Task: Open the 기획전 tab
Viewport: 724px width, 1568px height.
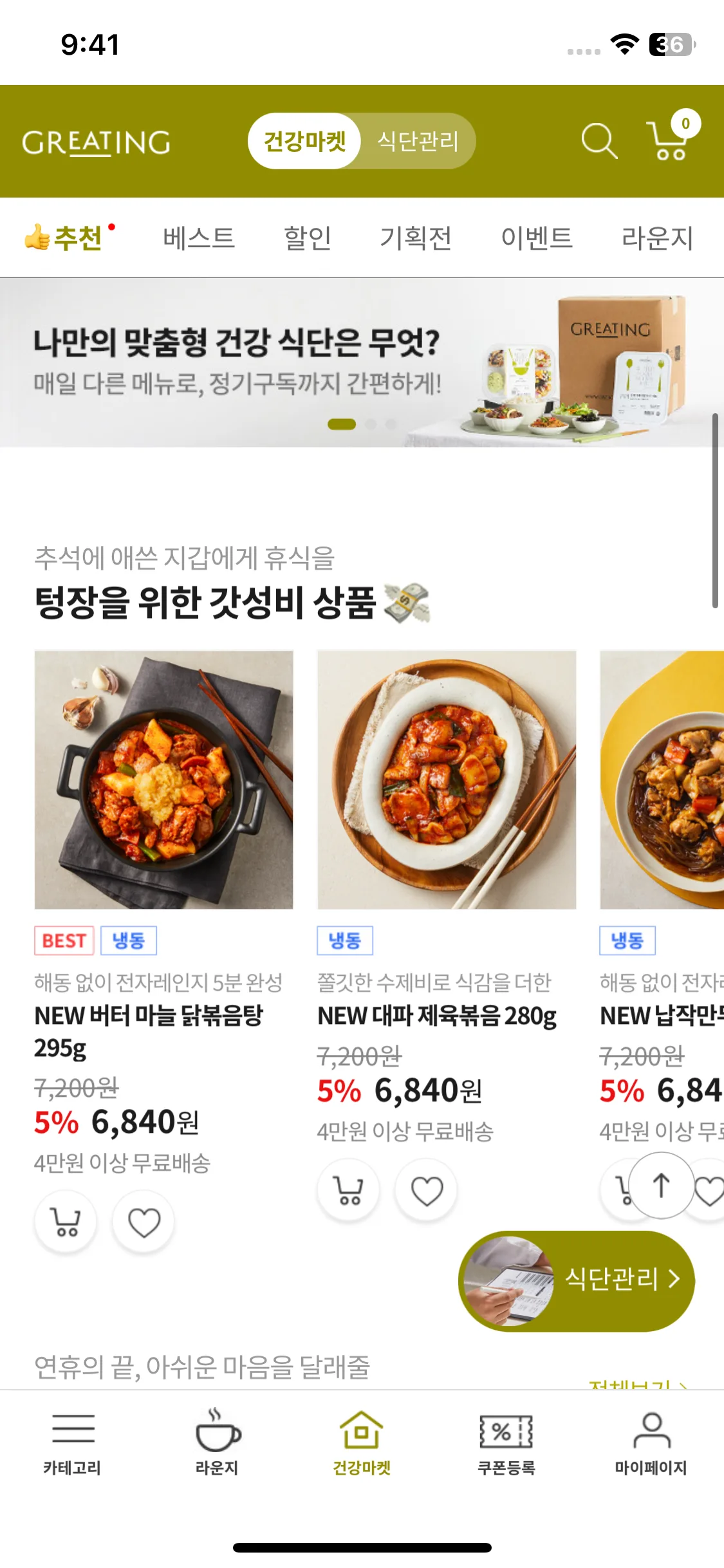Action: tap(416, 238)
